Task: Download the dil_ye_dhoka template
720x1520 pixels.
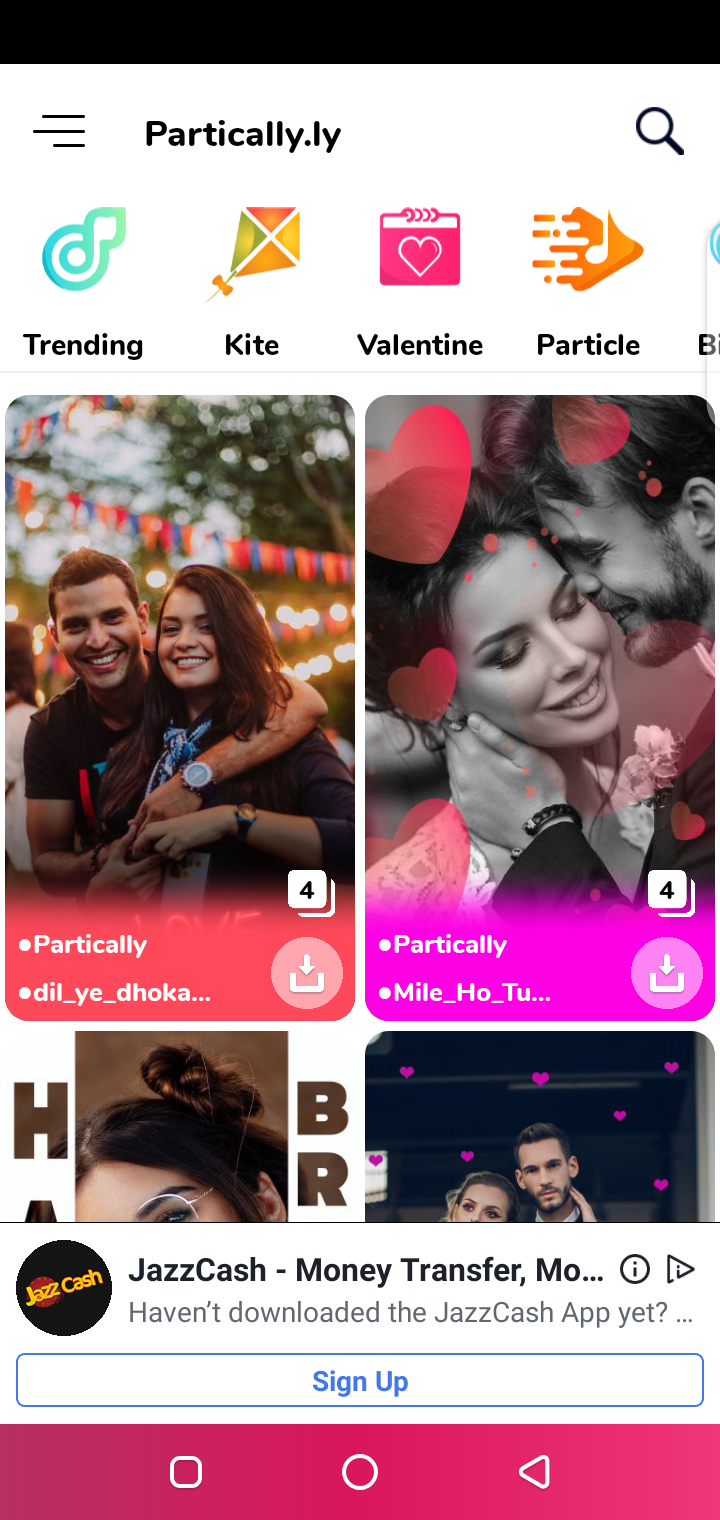Action: [x=307, y=972]
